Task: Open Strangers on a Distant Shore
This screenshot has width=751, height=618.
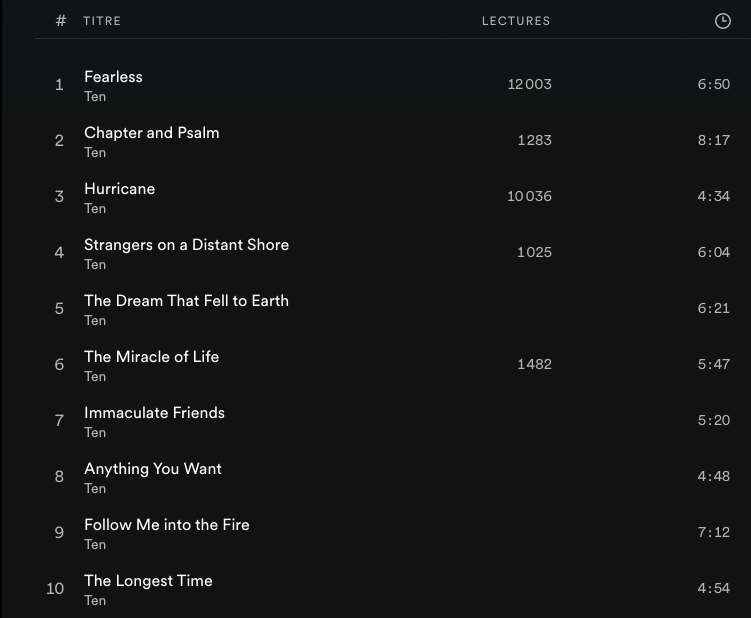Action: pos(186,245)
